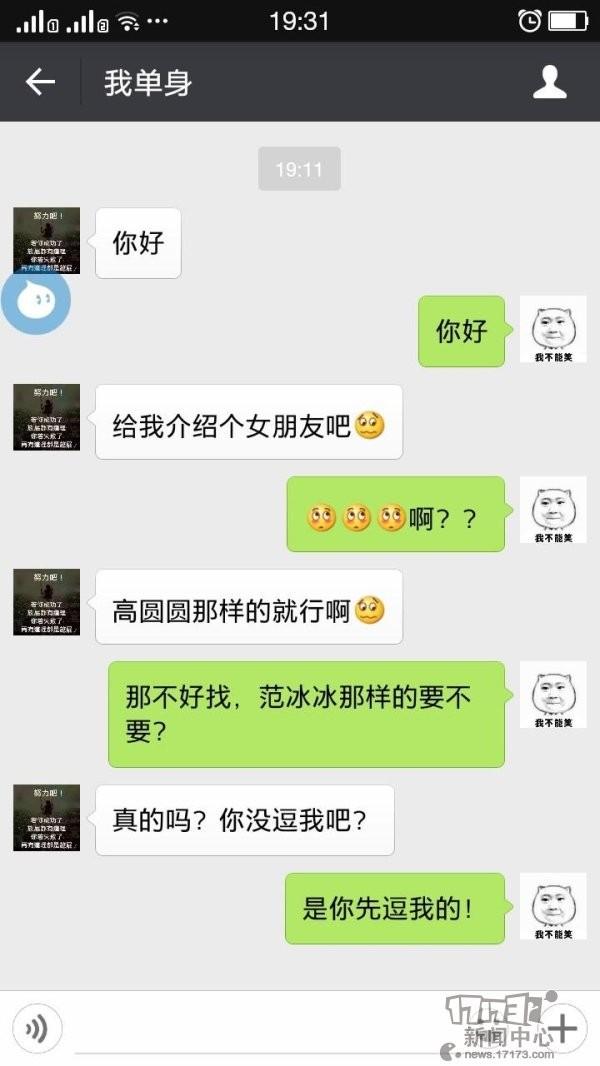The width and height of the screenshot is (600, 1066).
Task: Go back from the 我单身 chat
Action: click(x=40, y=82)
